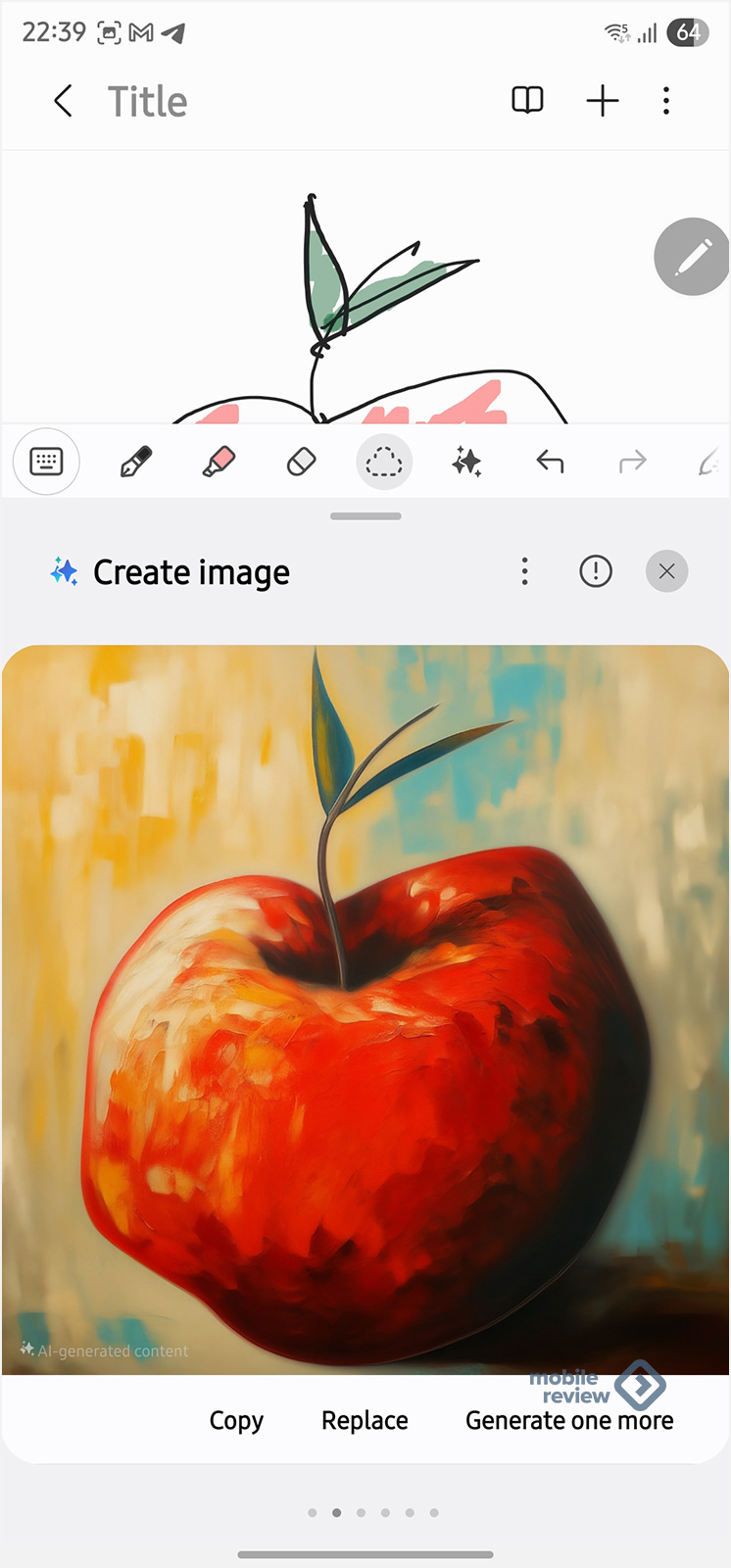The width and height of the screenshot is (731, 1568).
Task: Open the AI sparkle sketch tool
Action: pyautogui.click(x=466, y=462)
